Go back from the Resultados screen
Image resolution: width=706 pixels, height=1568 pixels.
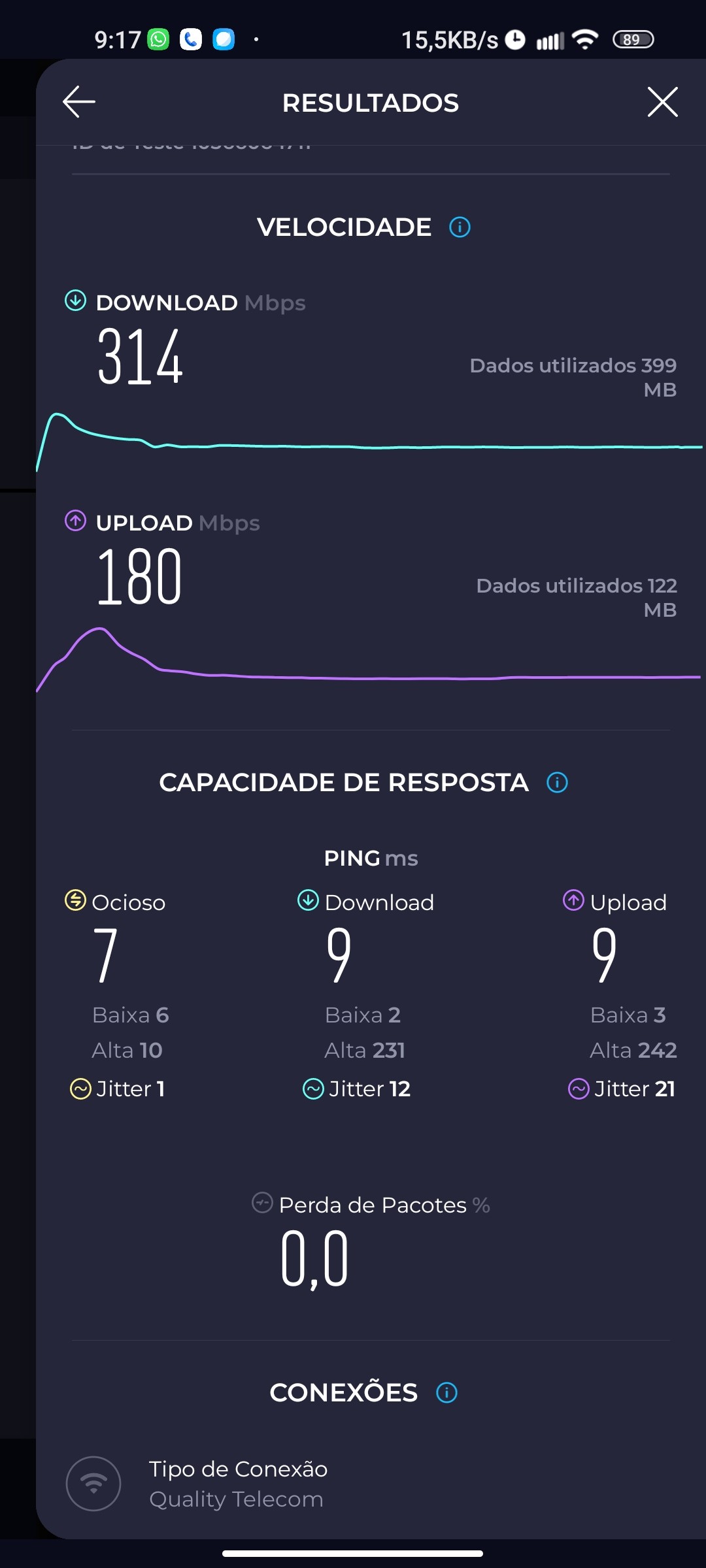[x=79, y=102]
